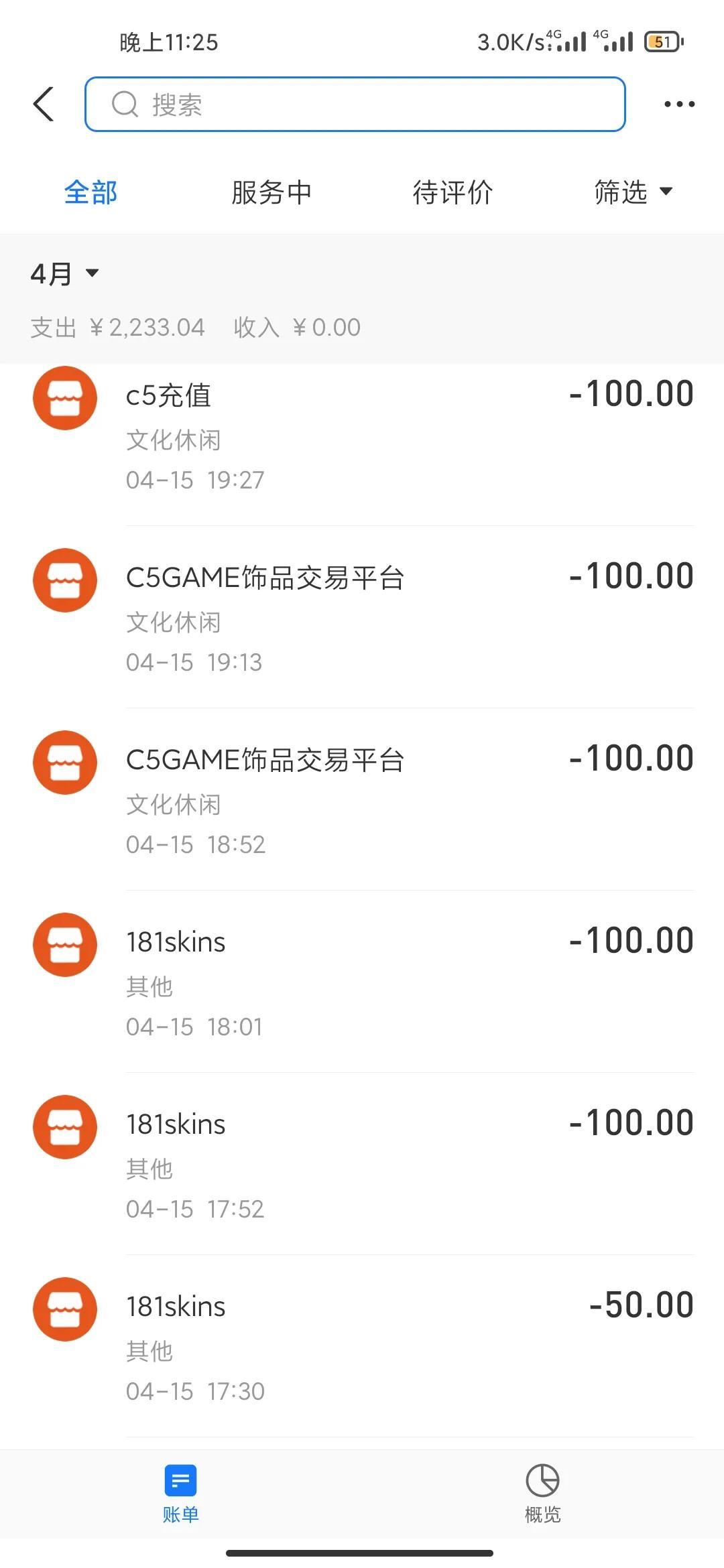This screenshot has height=1568, width=724.
Task: Tap the back arrow at top left
Action: pyautogui.click(x=43, y=104)
